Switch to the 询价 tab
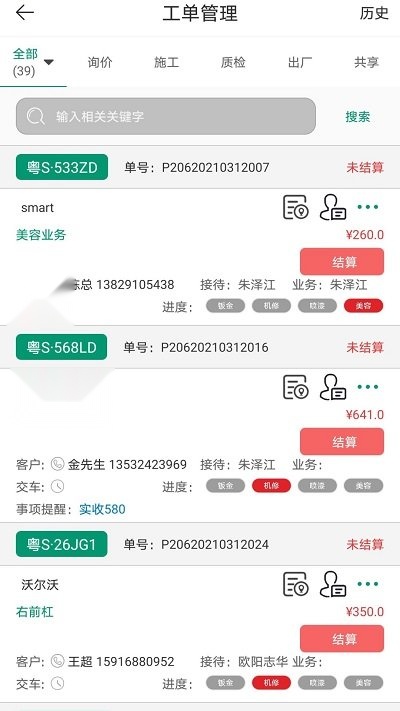Image resolution: width=400 pixels, height=711 pixels. click(100, 62)
